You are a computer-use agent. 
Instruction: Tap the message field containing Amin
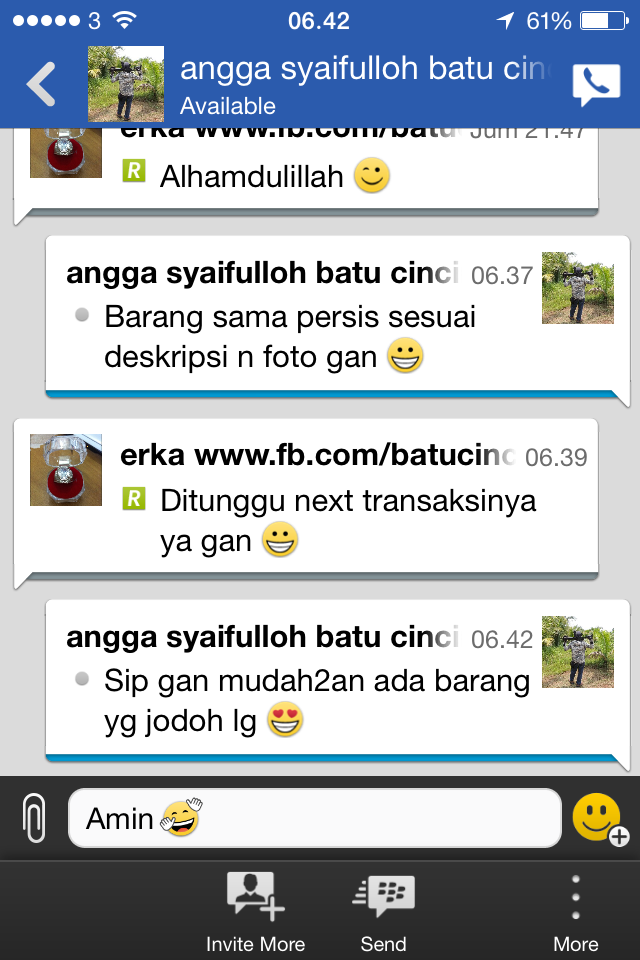[314, 818]
